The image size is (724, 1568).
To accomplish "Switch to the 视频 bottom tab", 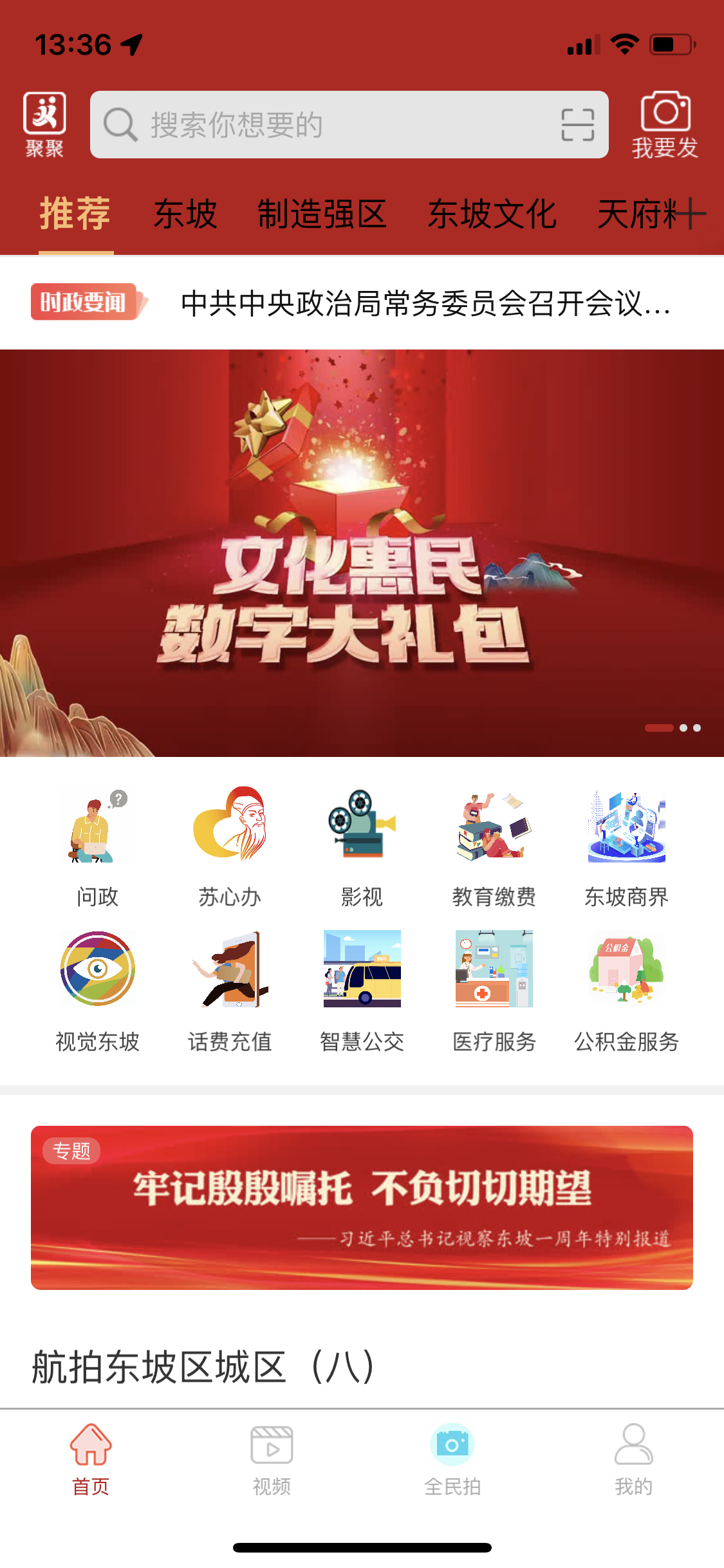I will coord(272,1459).
